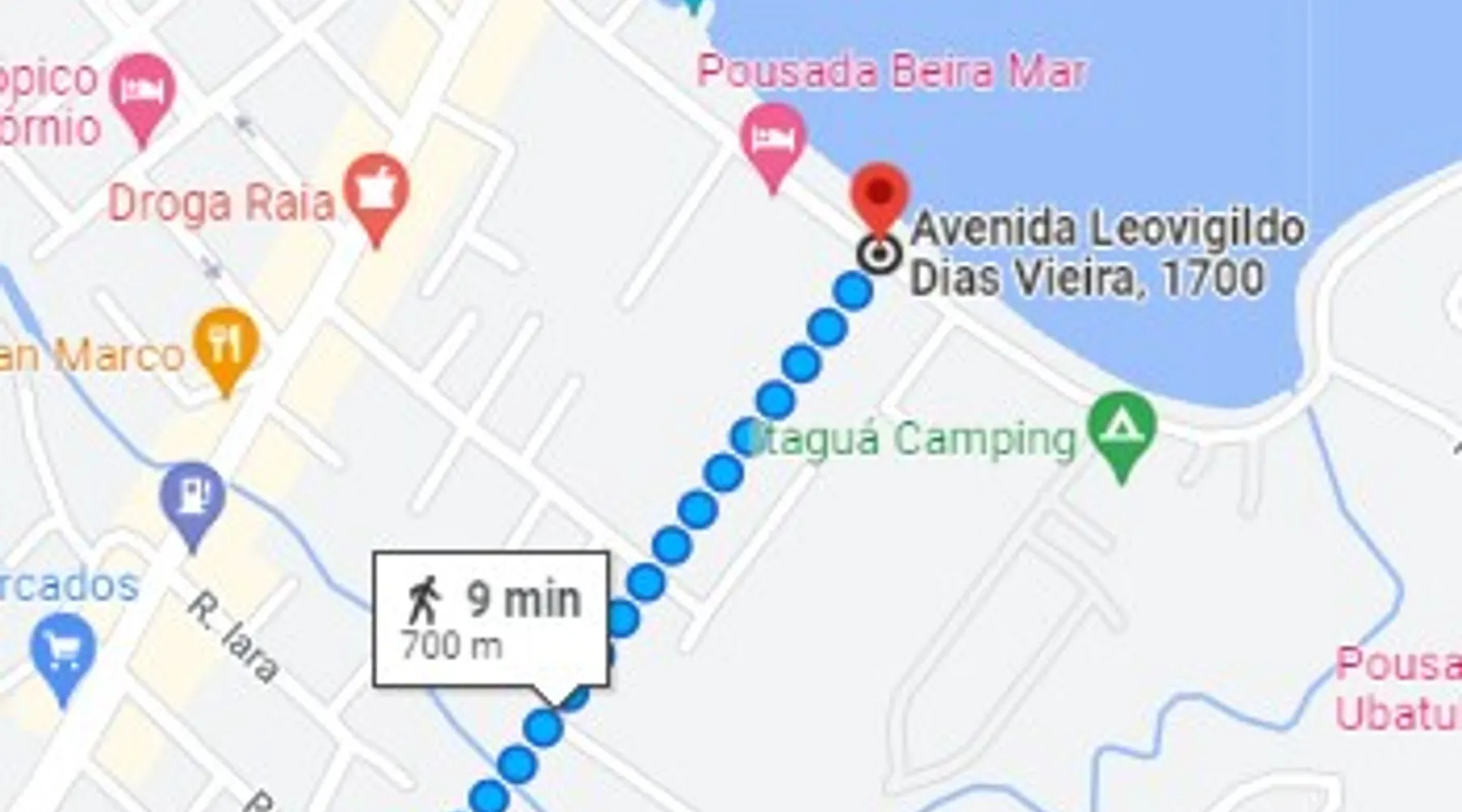
Task: Open the Pousada Beira Mar hotel pin
Action: [x=773, y=141]
